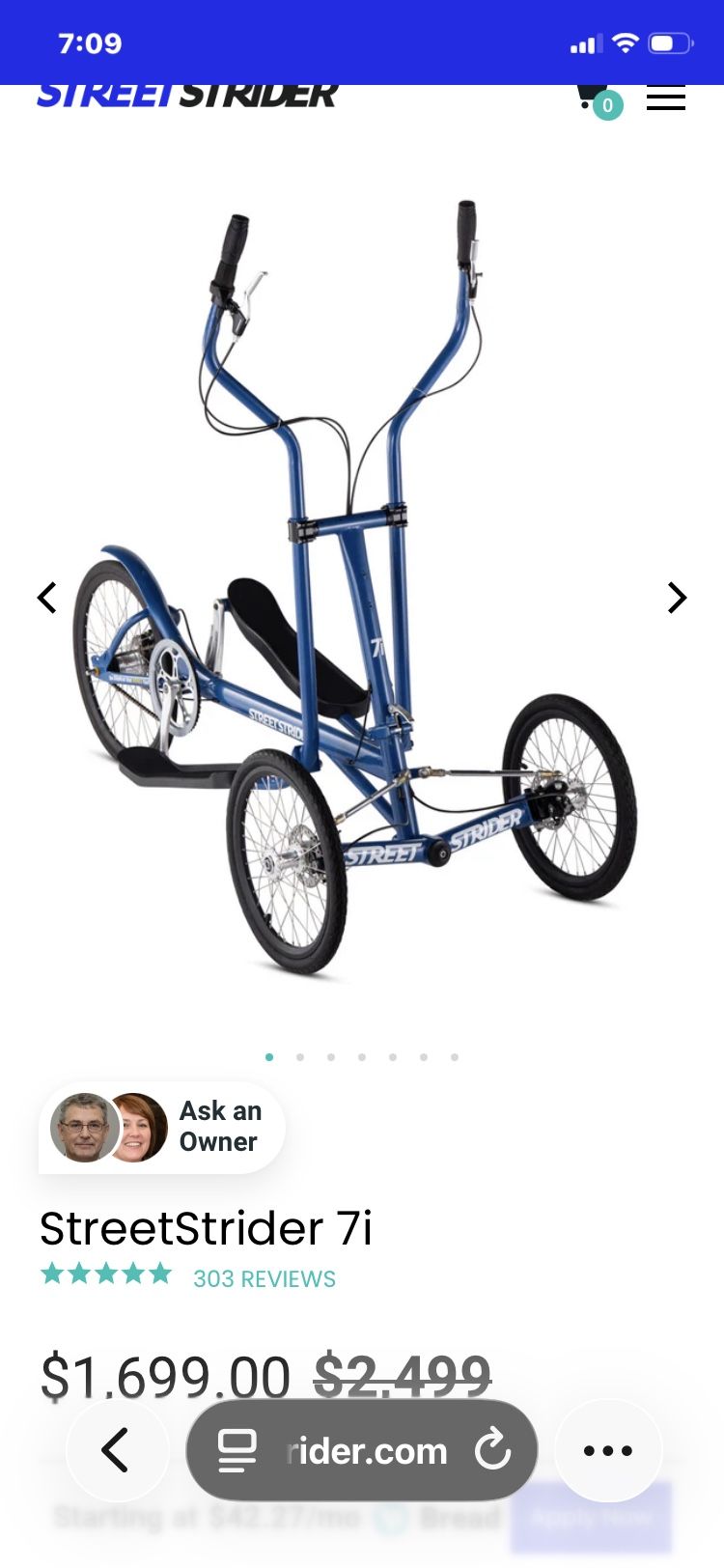
Task: Open the page settings icon in the address bar
Action: tap(237, 1450)
